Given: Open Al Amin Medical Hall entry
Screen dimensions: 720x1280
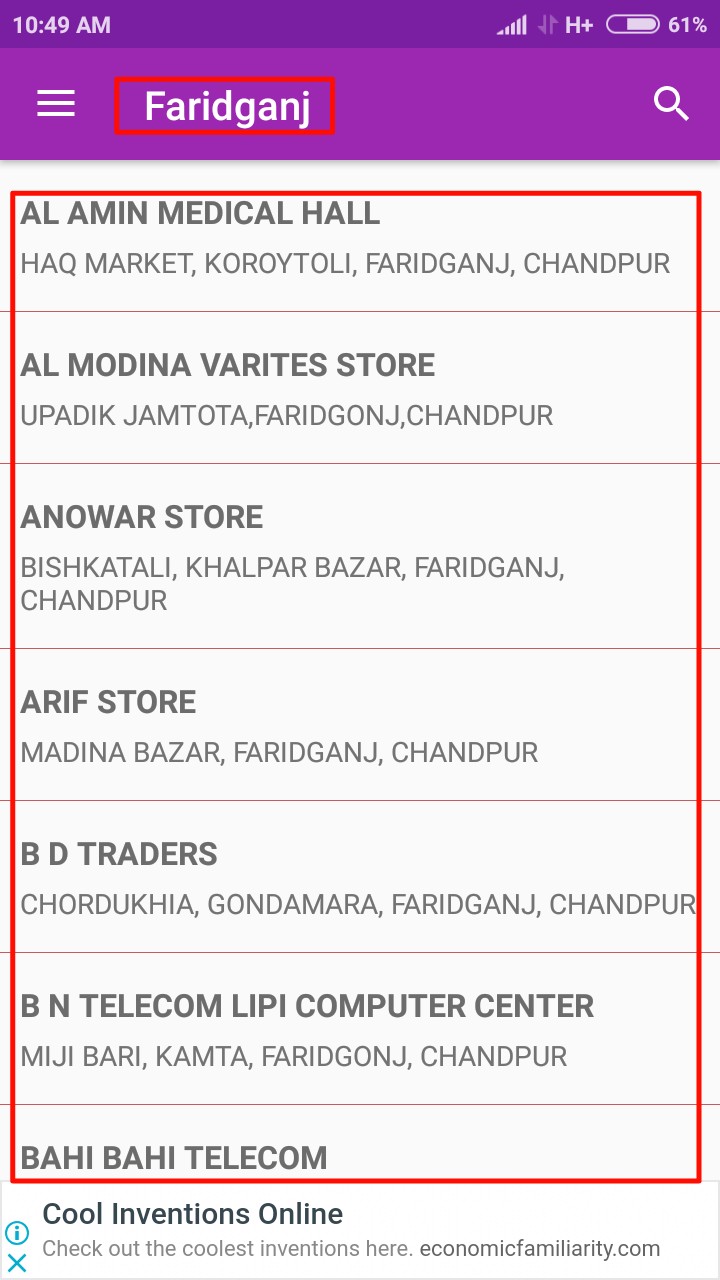Looking at the screenshot, I should point(360,237).
